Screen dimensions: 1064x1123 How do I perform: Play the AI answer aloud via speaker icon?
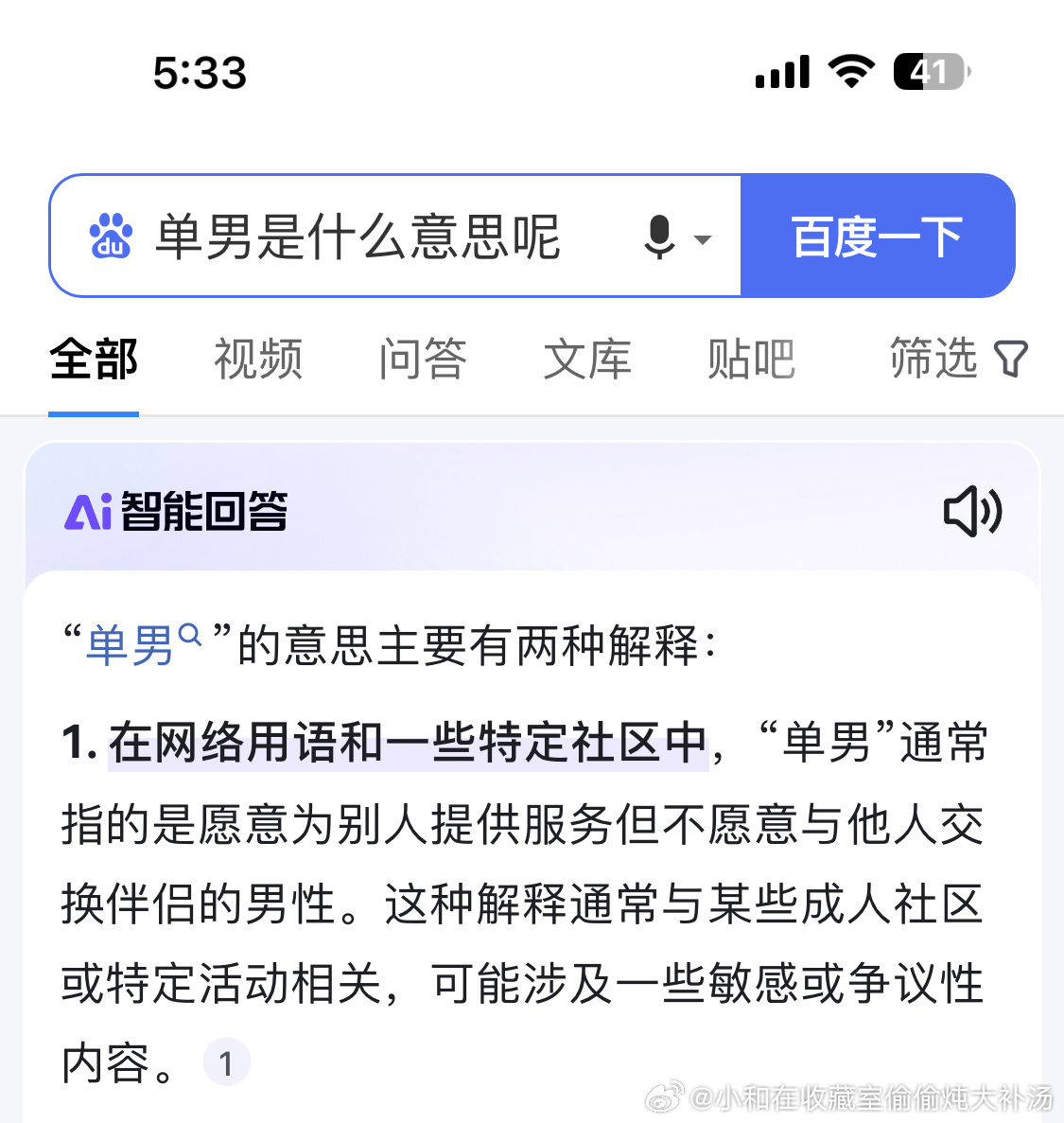point(972,512)
